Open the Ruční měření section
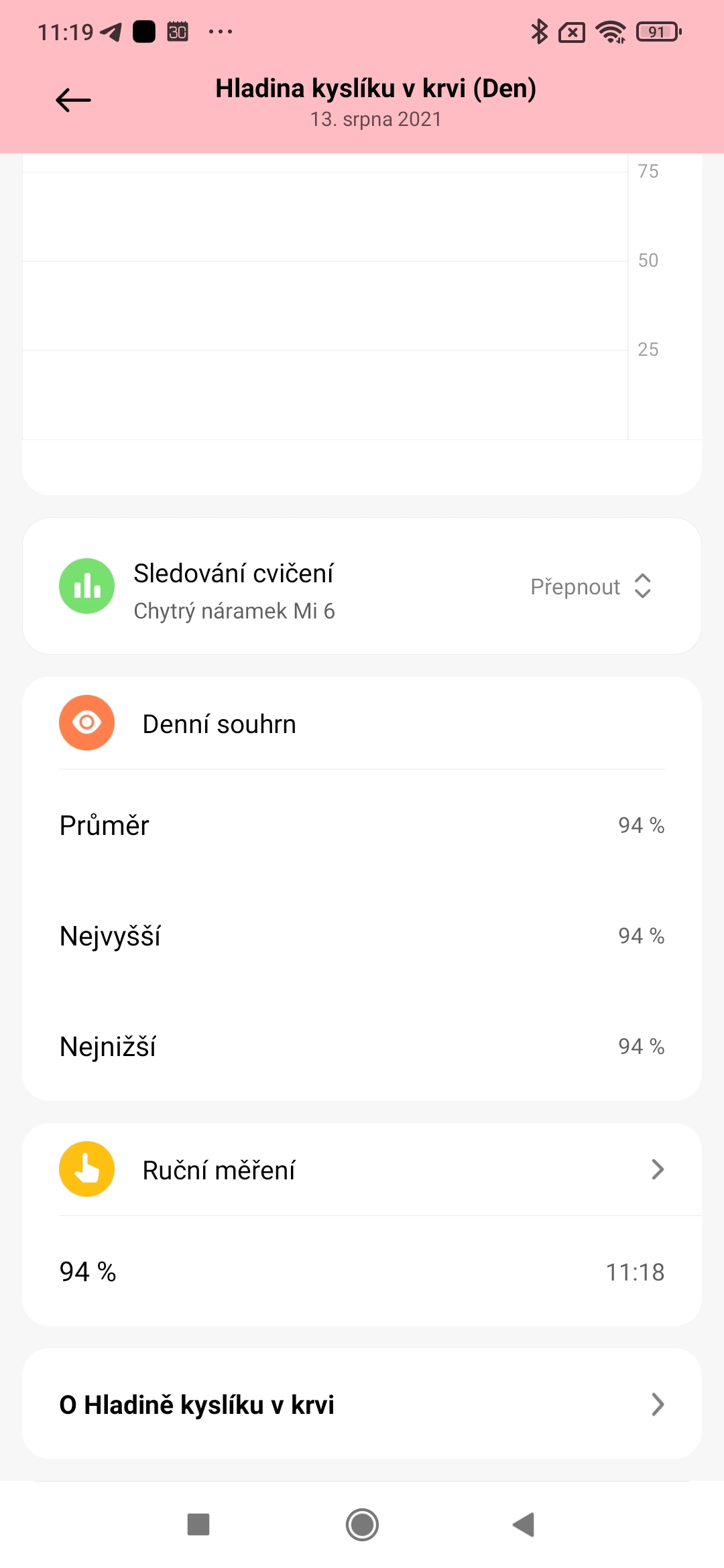The image size is (724, 1568). click(362, 1170)
